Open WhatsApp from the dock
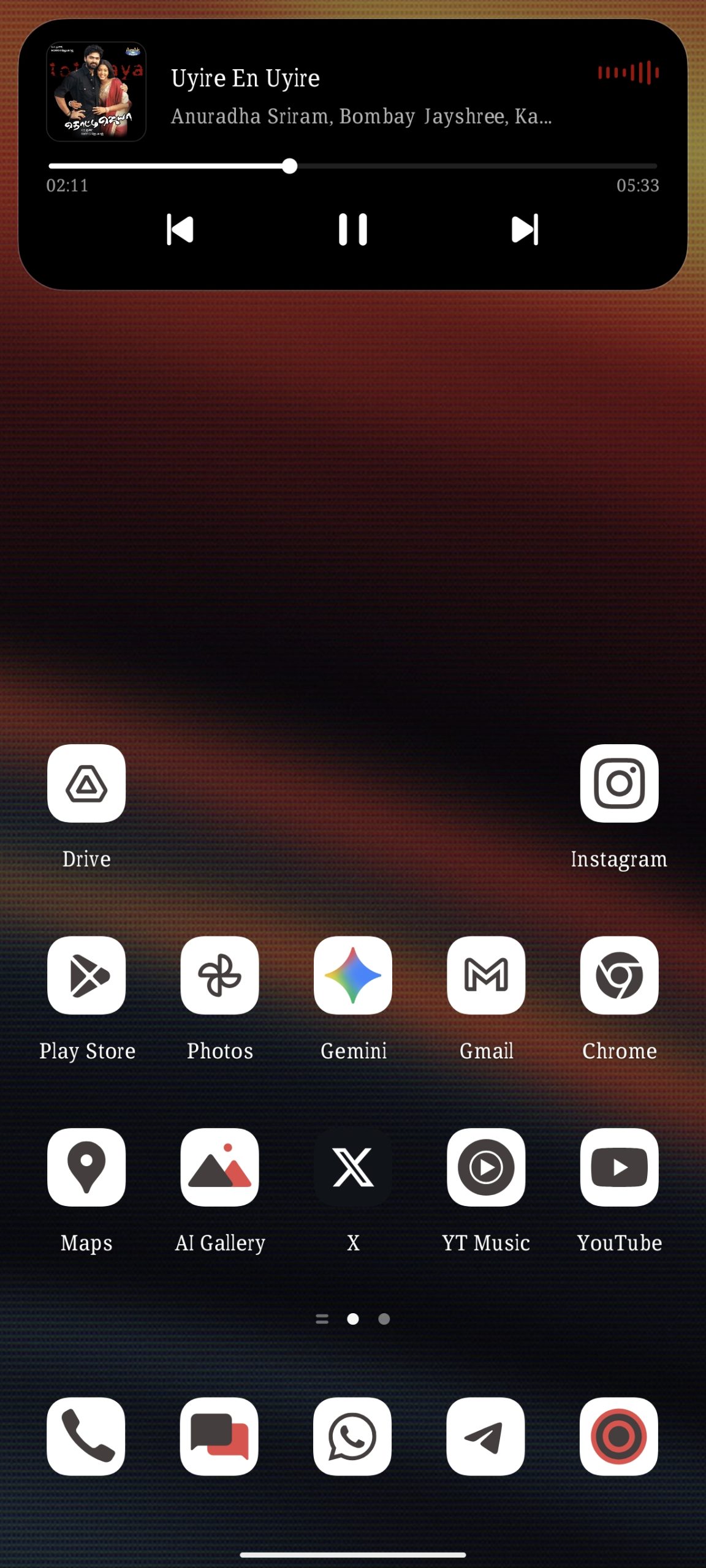The height and width of the screenshot is (1568, 706). [352, 1436]
